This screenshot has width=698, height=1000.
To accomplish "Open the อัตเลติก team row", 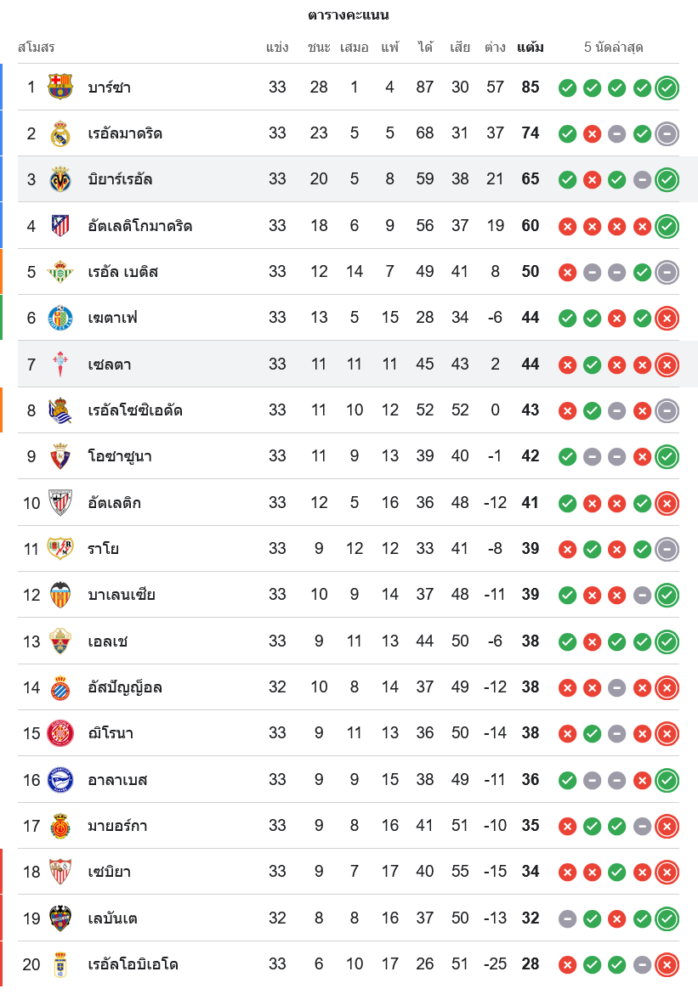I will click(114, 502).
